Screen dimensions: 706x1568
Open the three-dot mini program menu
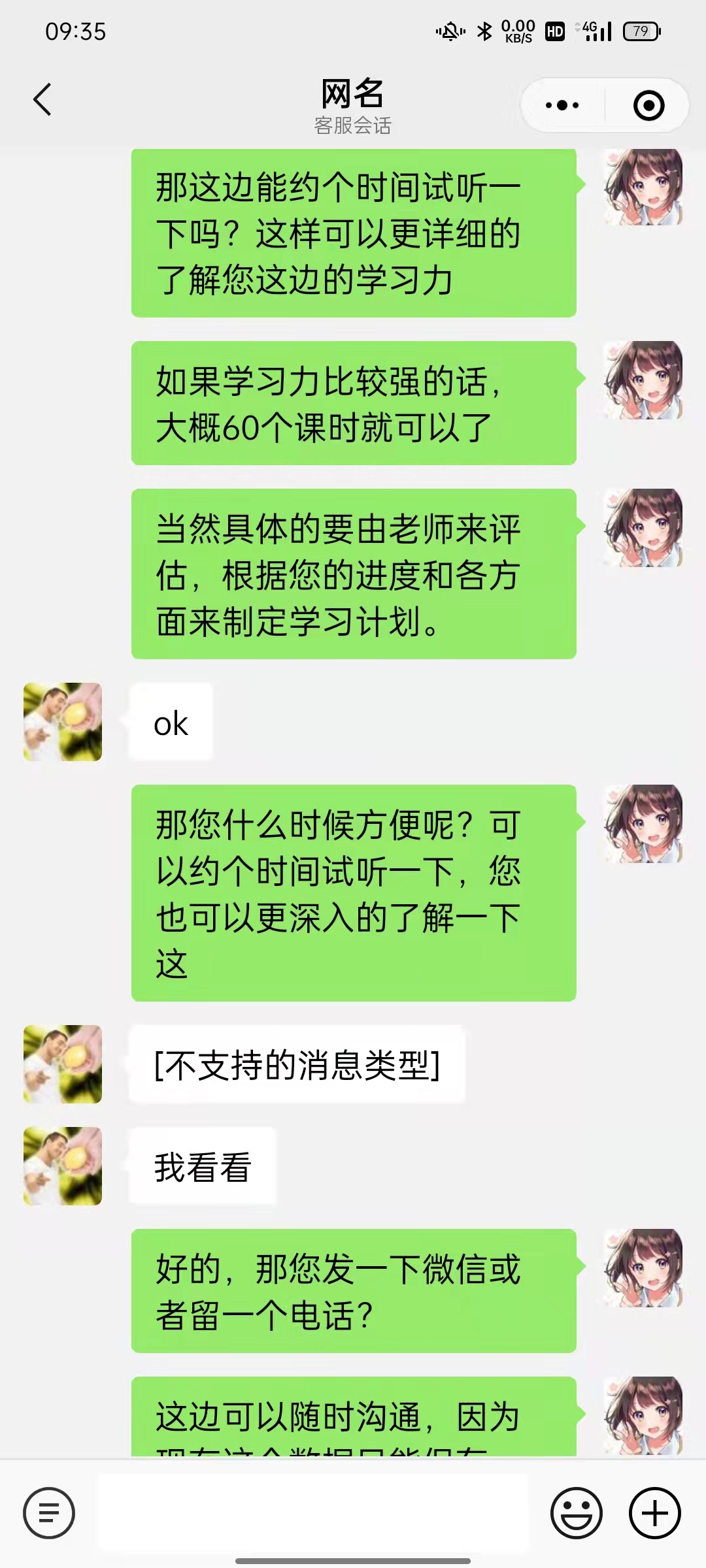tap(562, 105)
